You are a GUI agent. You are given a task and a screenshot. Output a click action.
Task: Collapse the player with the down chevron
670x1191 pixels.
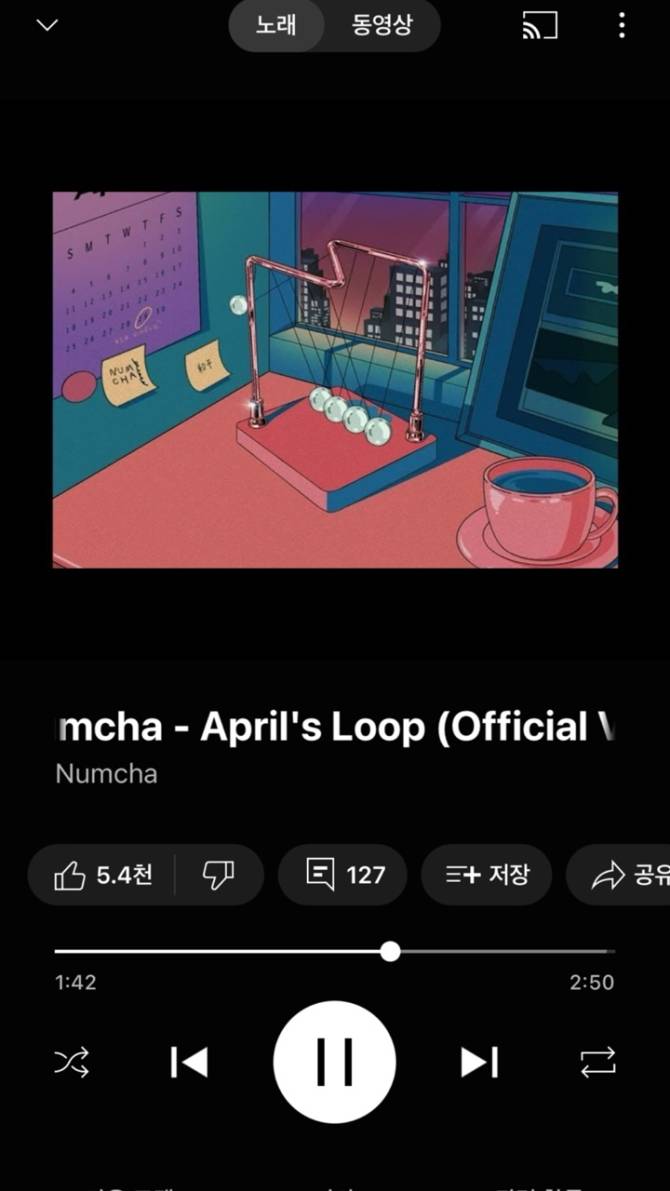pos(47,26)
